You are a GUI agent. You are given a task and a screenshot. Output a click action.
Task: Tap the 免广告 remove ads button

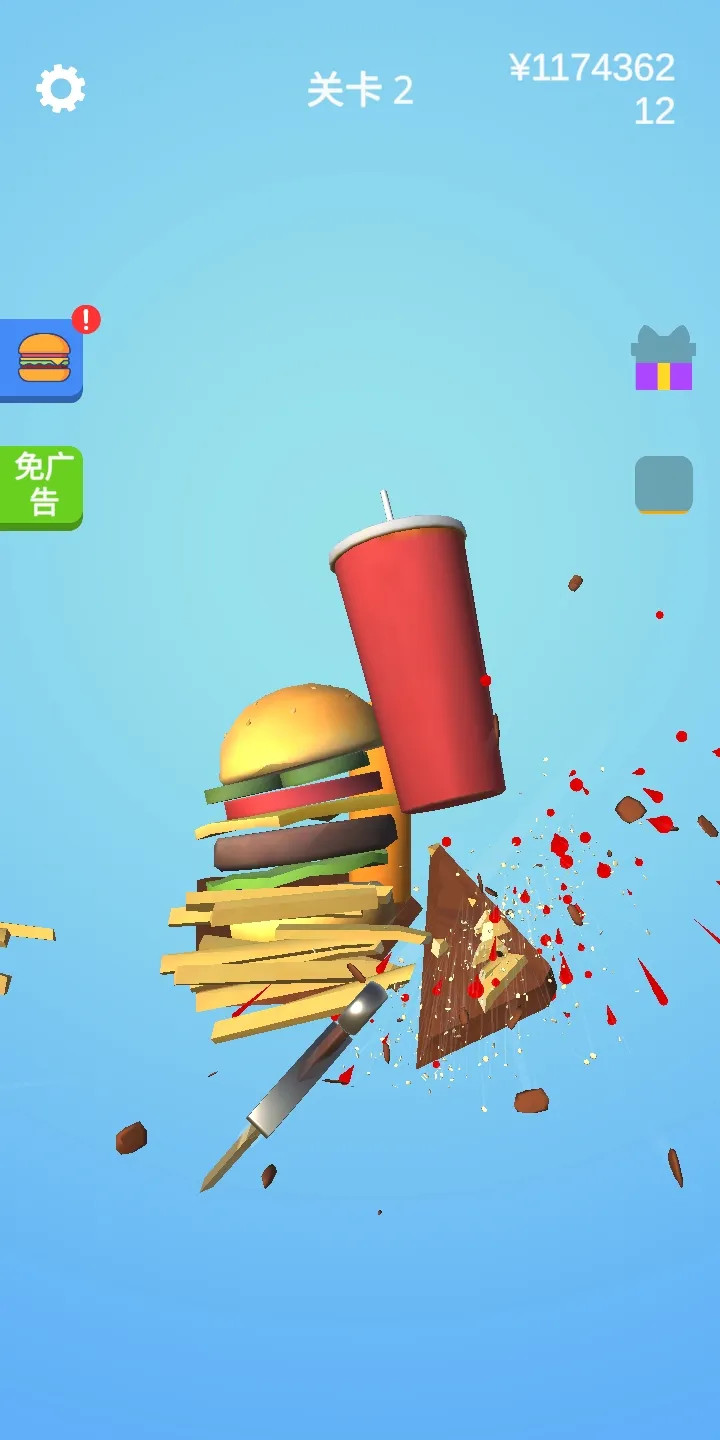click(x=41, y=486)
